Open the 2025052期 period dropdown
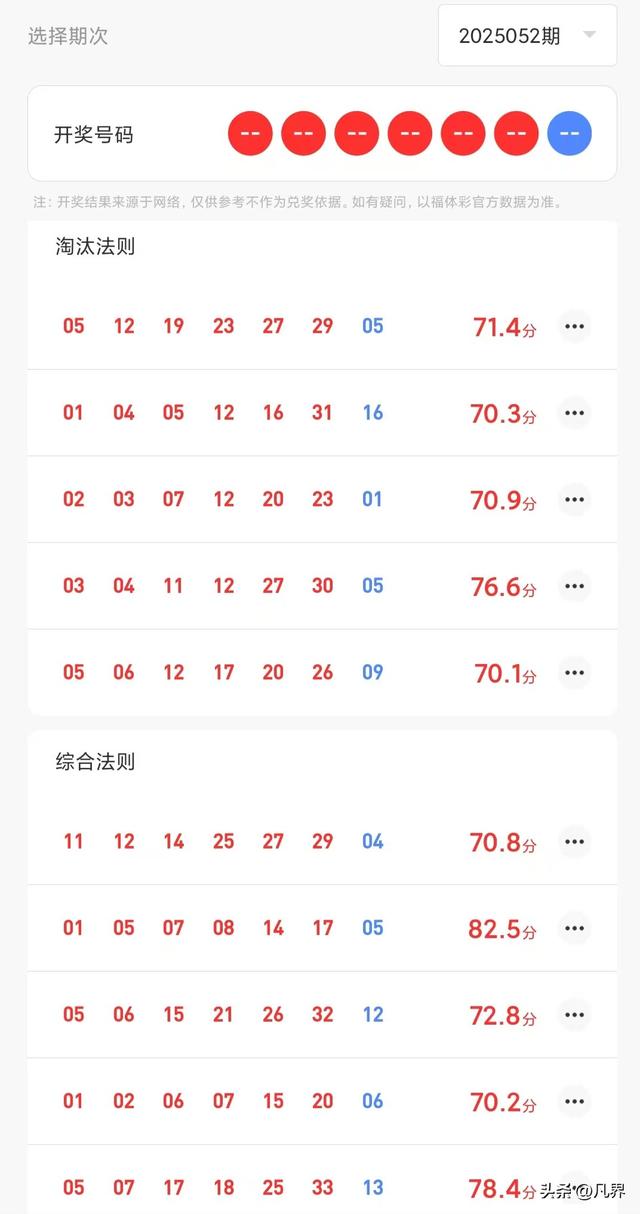The width and height of the screenshot is (640, 1214). [527, 36]
